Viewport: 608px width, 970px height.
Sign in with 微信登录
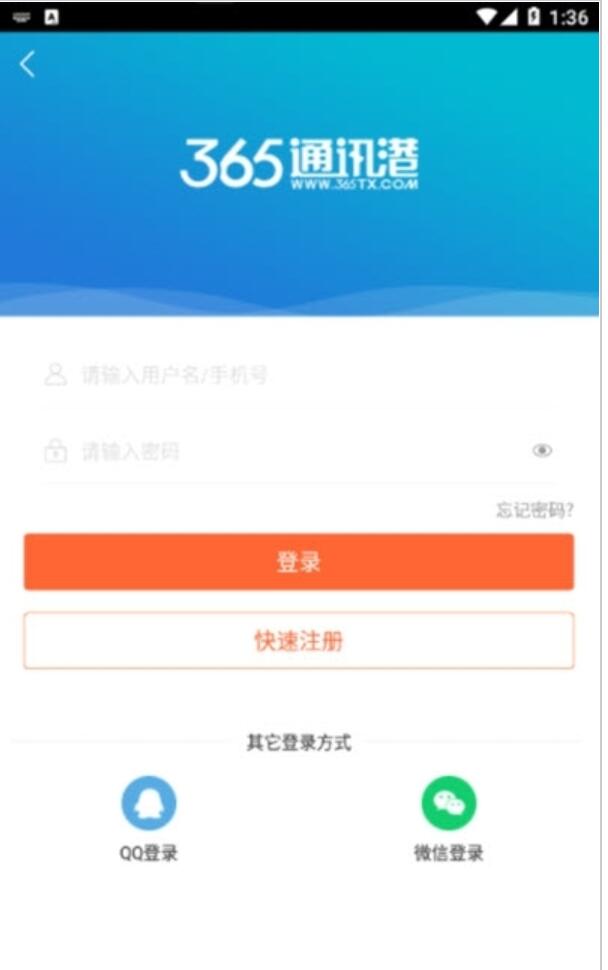coord(449,805)
